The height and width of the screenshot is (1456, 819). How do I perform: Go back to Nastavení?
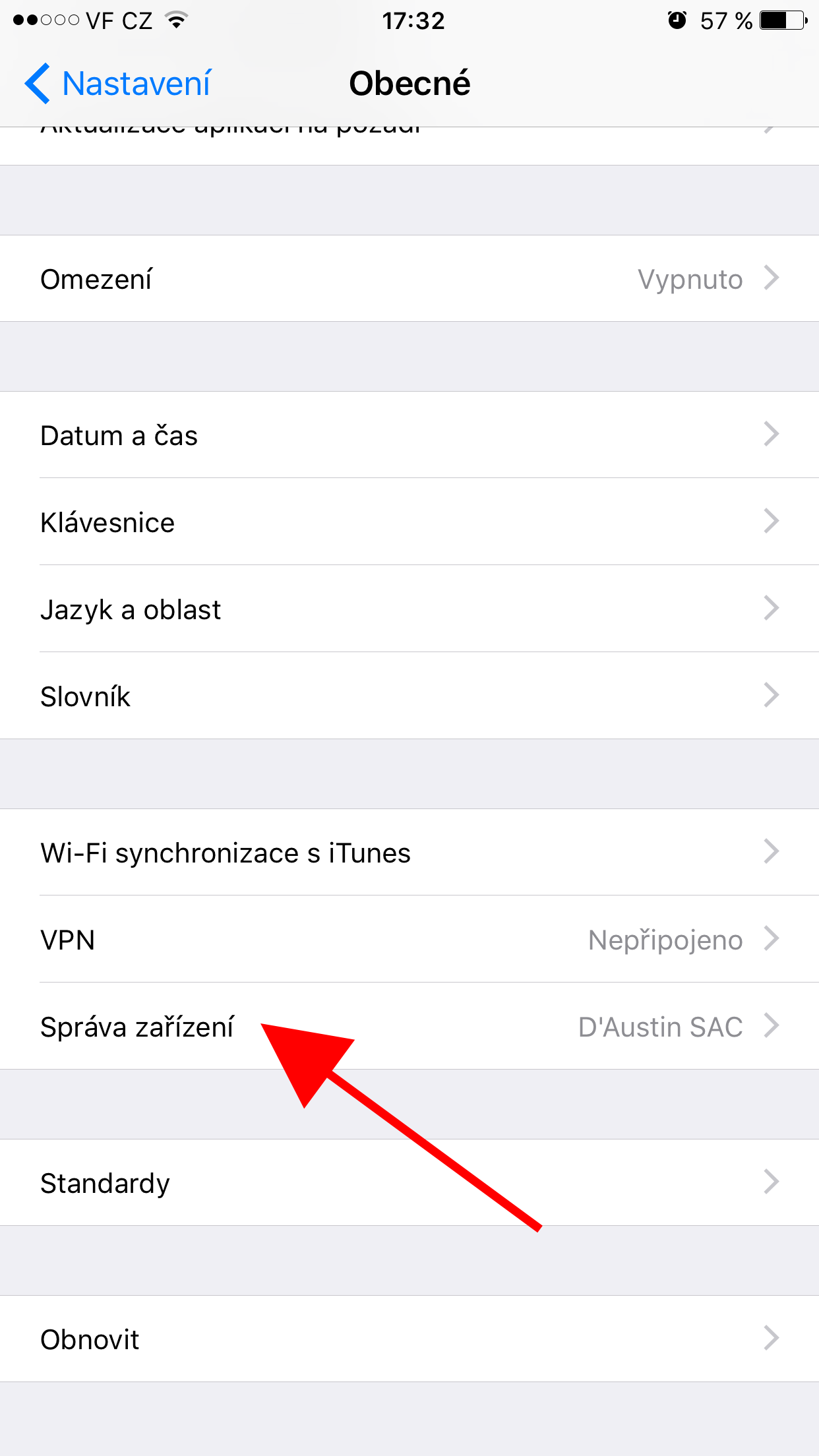click(x=119, y=84)
